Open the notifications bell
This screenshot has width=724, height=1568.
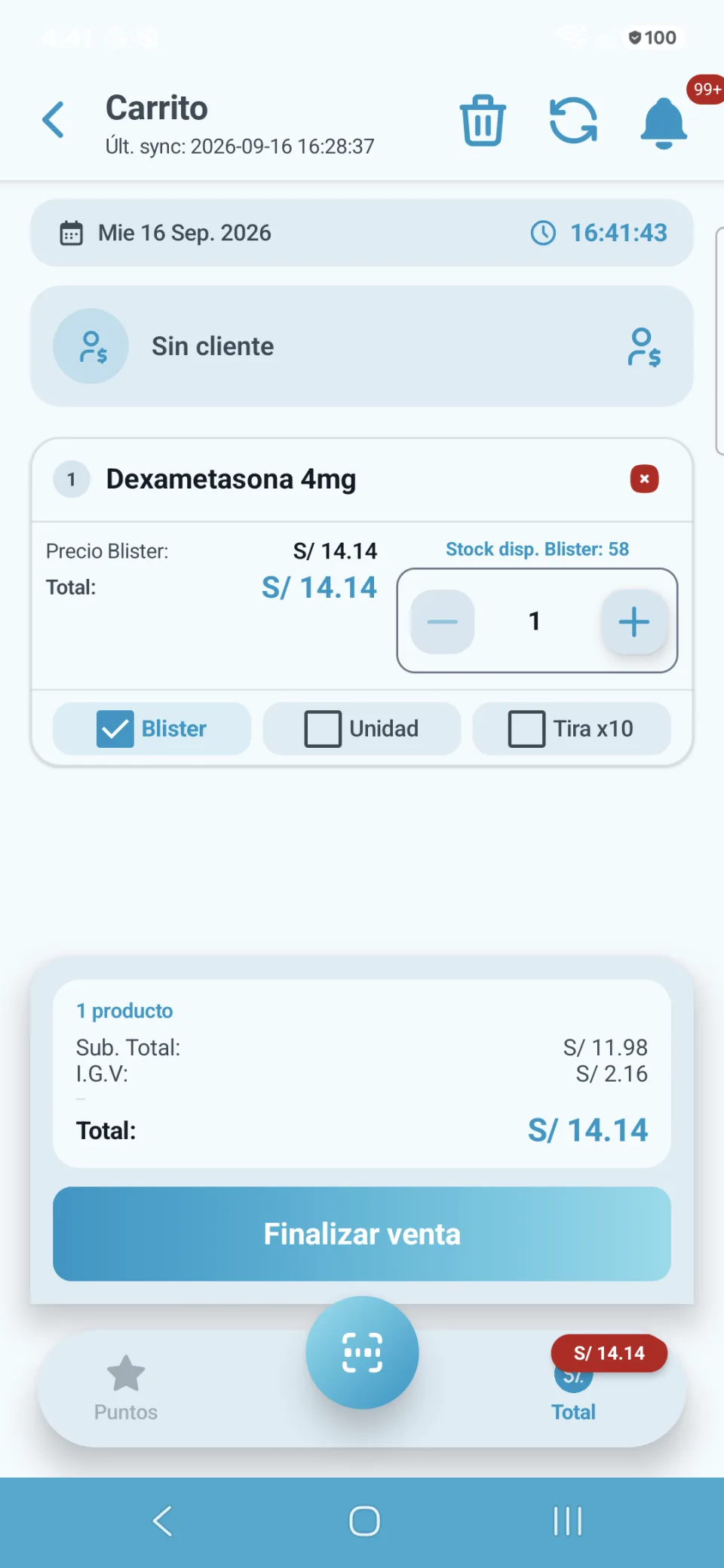click(664, 123)
